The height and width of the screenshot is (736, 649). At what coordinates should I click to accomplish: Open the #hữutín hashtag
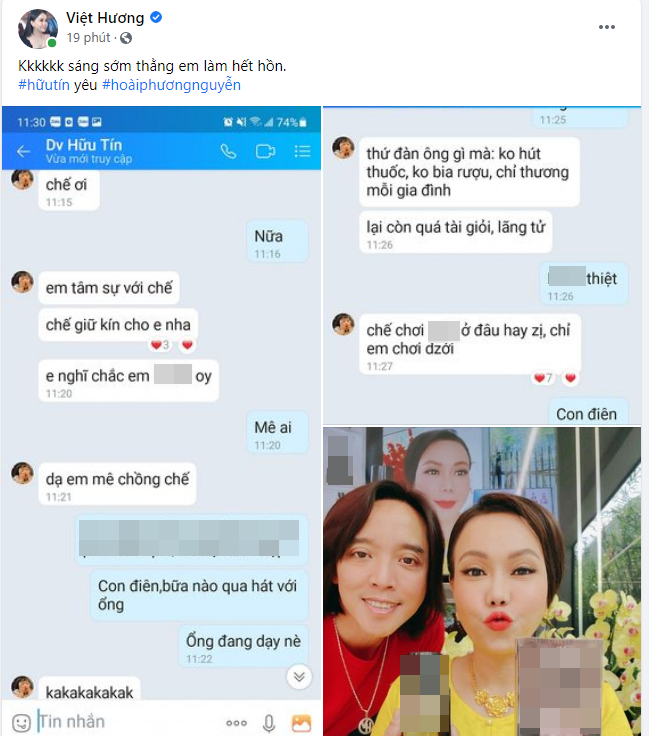[48, 85]
